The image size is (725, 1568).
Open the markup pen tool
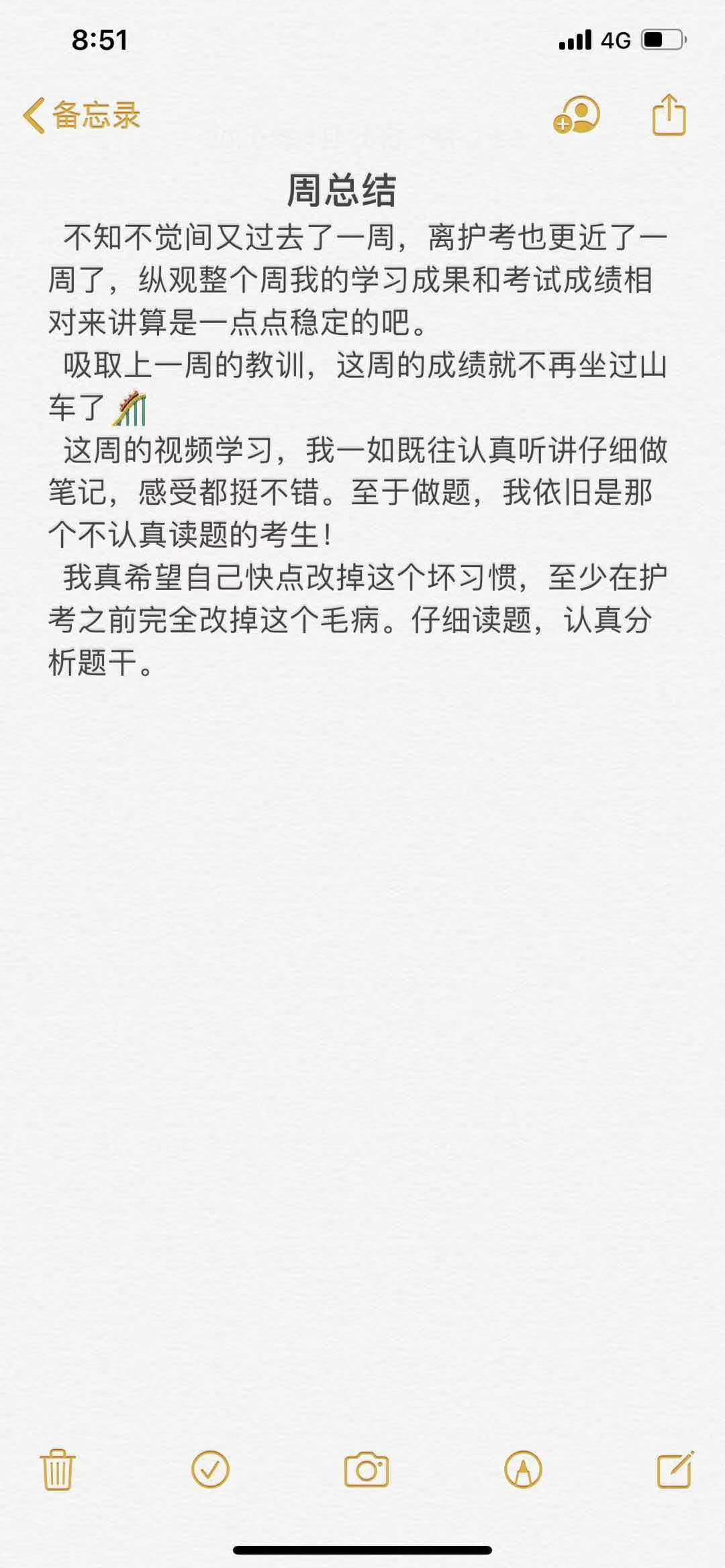coord(523,1470)
